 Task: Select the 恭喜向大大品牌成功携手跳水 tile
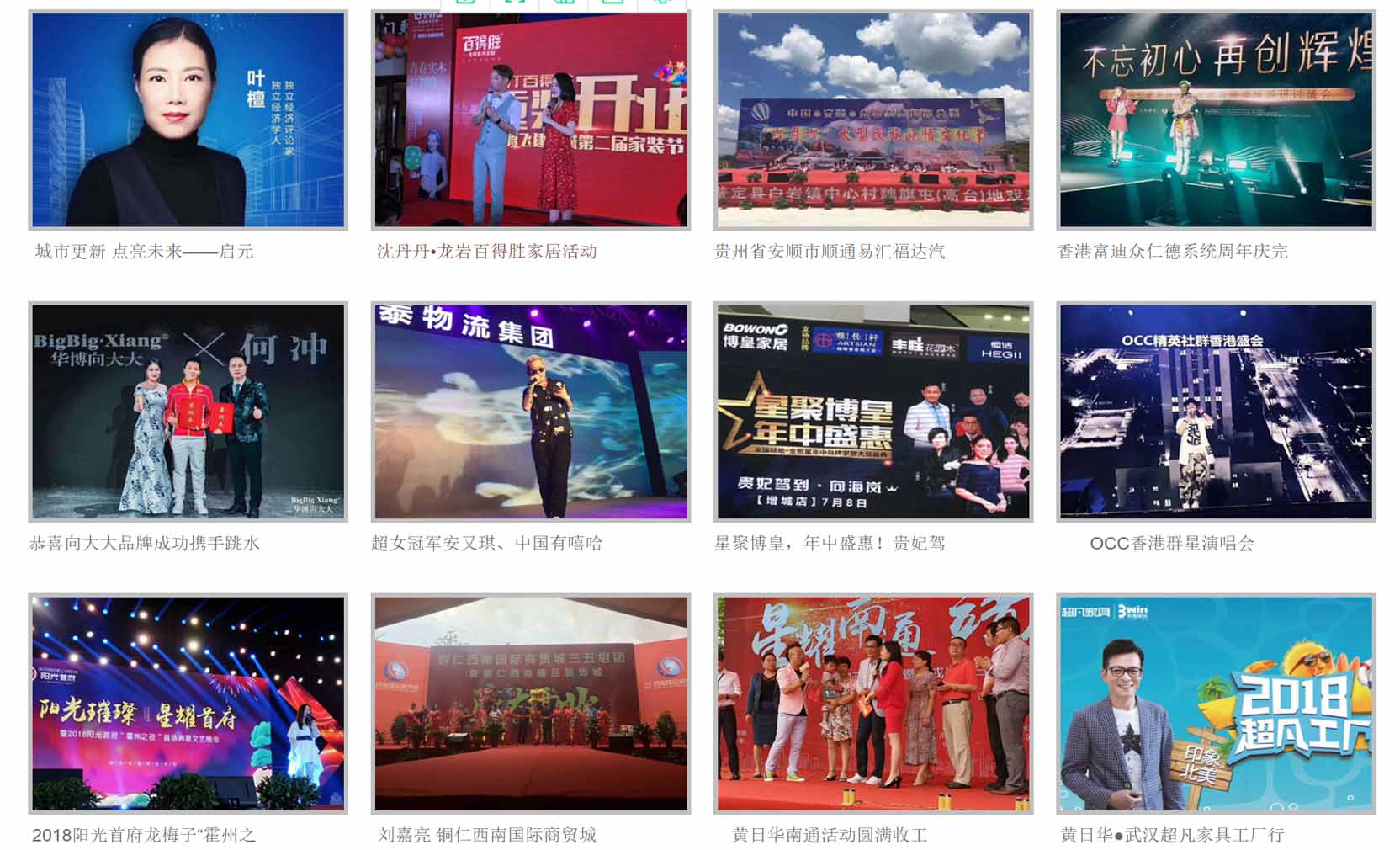click(188, 412)
